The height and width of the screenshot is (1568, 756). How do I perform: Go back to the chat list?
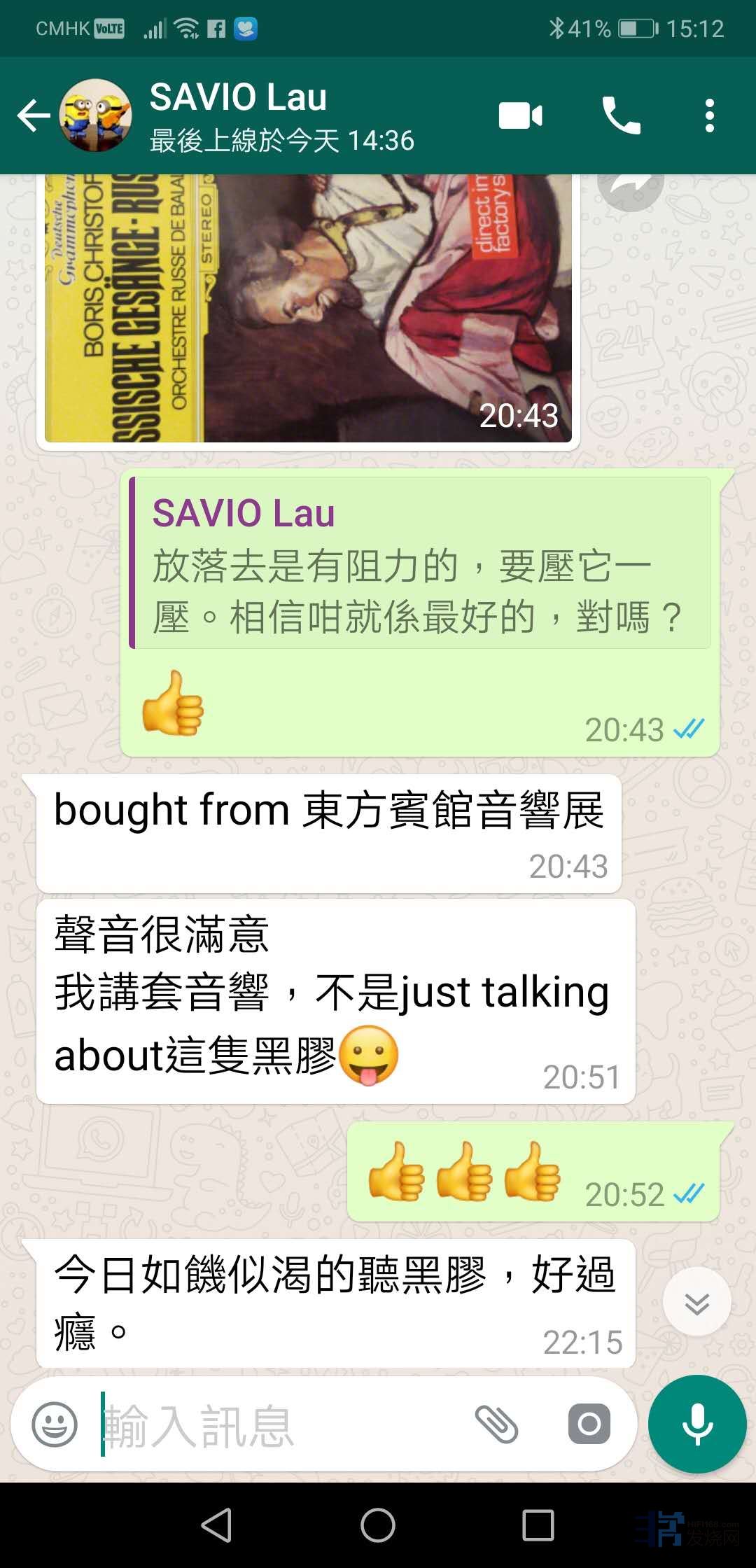[33, 115]
